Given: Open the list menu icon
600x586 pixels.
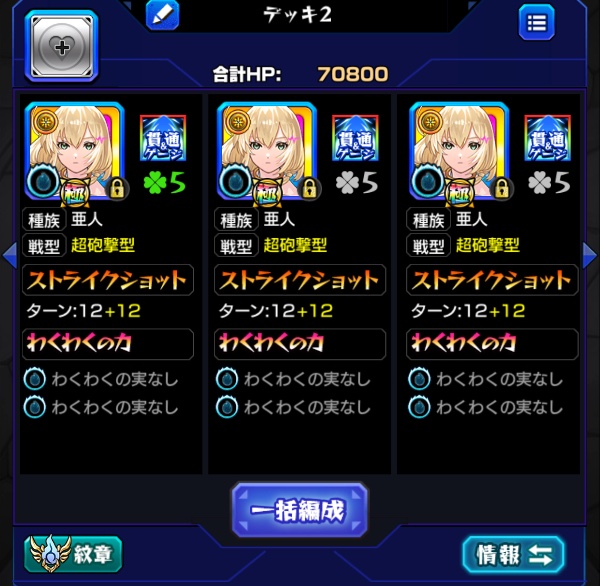Looking at the screenshot, I should point(537,22).
